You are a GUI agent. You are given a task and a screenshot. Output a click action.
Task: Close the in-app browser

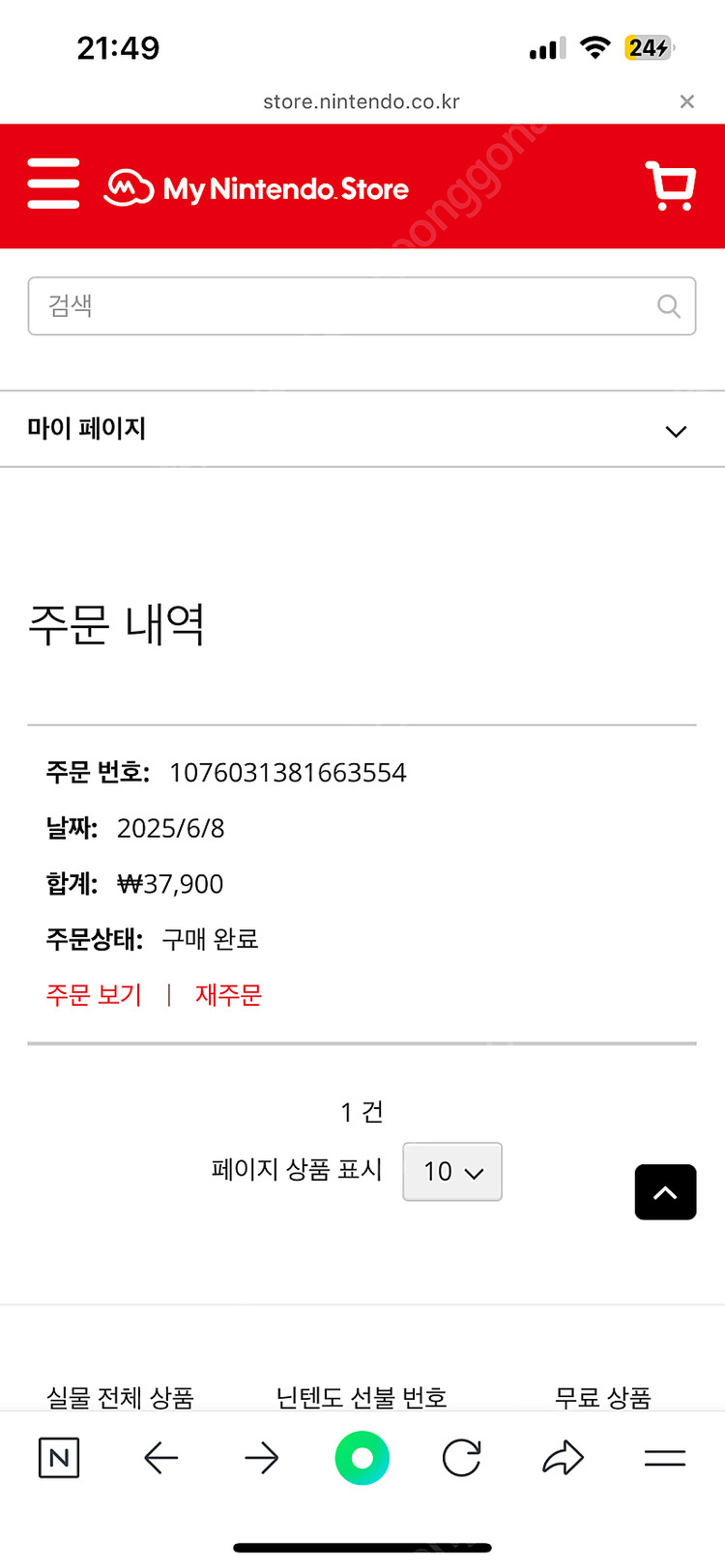687,101
